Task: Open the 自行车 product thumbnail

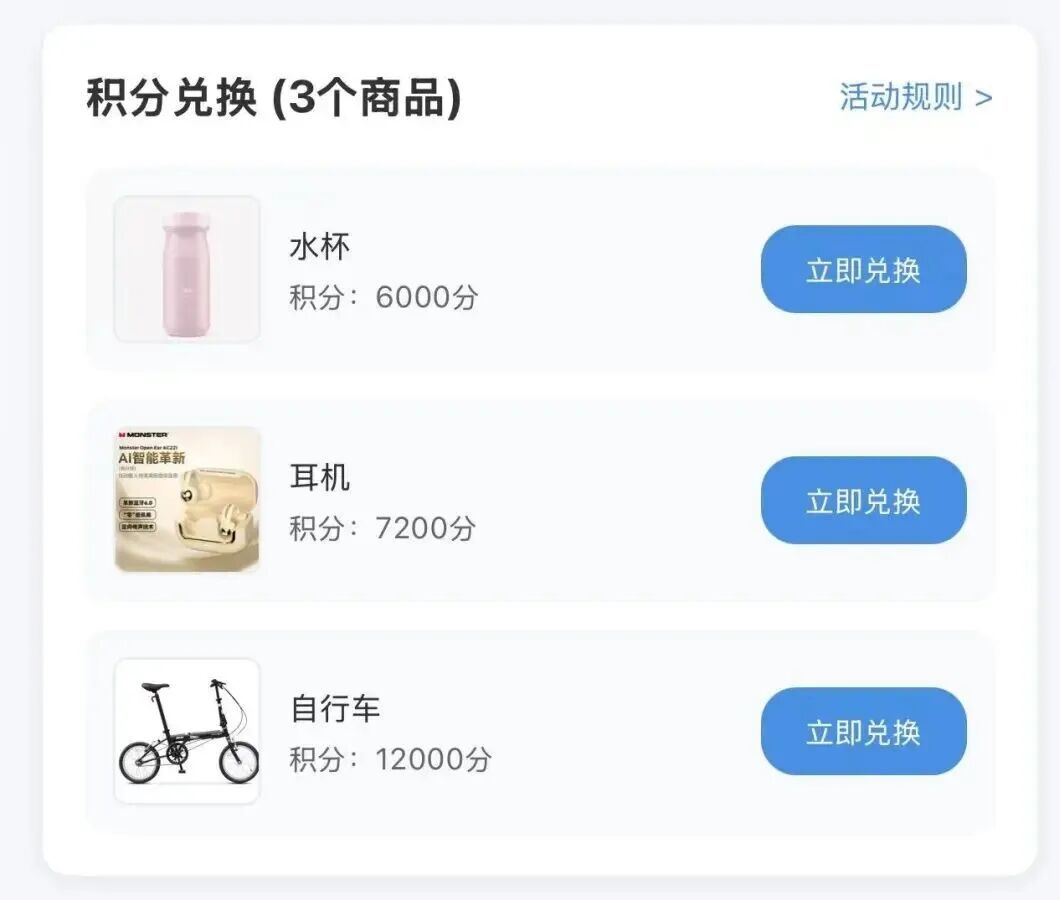Action: tap(187, 731)
